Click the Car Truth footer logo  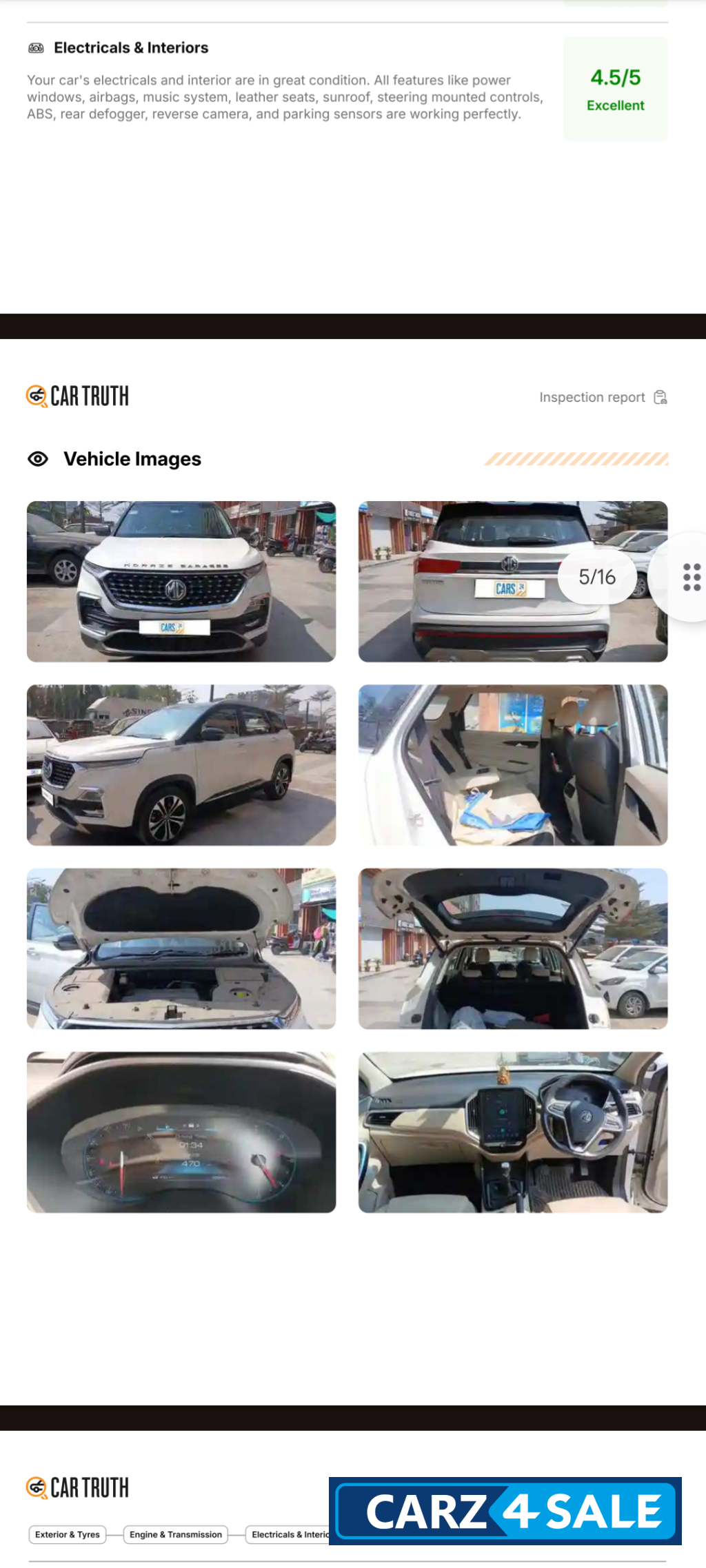point(35,1488)
